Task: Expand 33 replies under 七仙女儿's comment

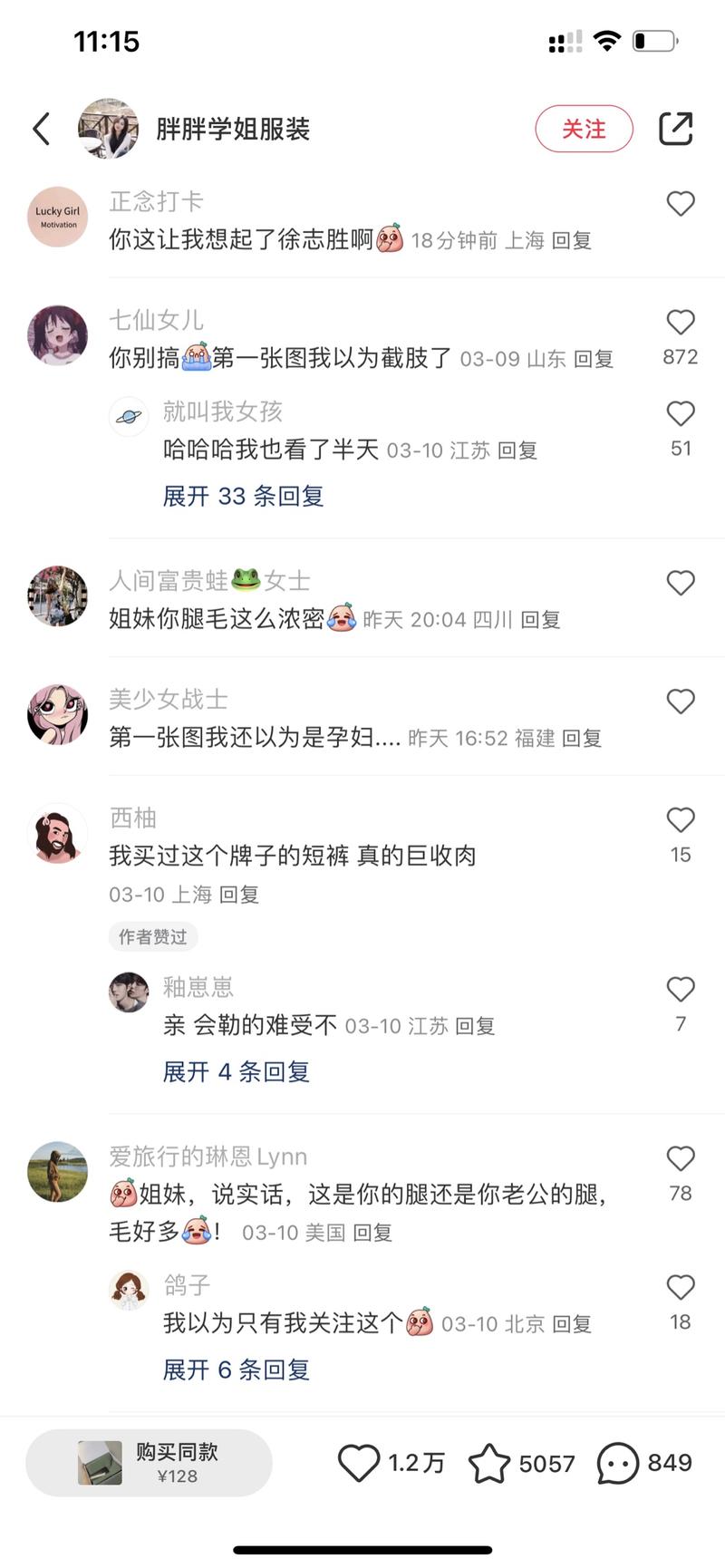Action: (x=243, y=496)
